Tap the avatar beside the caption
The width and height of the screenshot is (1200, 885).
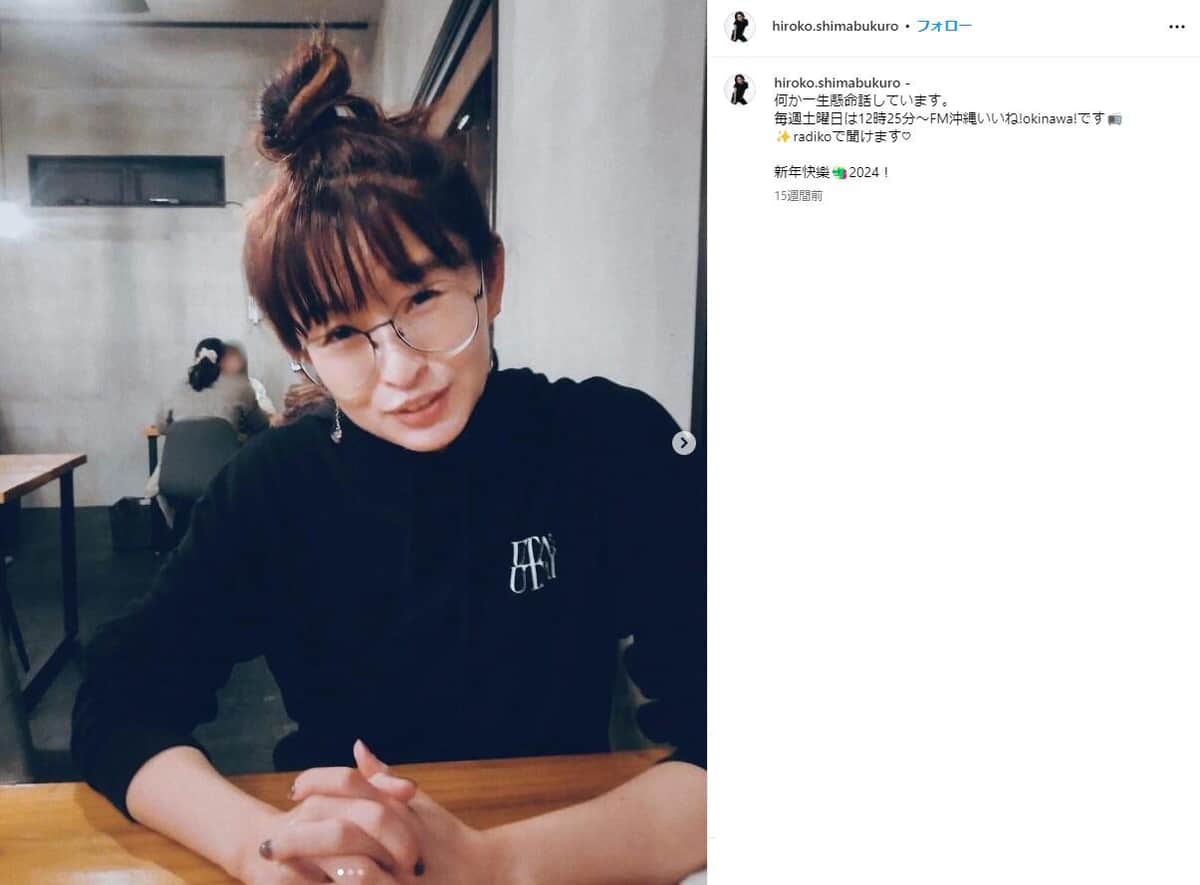click(x=739, y=90)
